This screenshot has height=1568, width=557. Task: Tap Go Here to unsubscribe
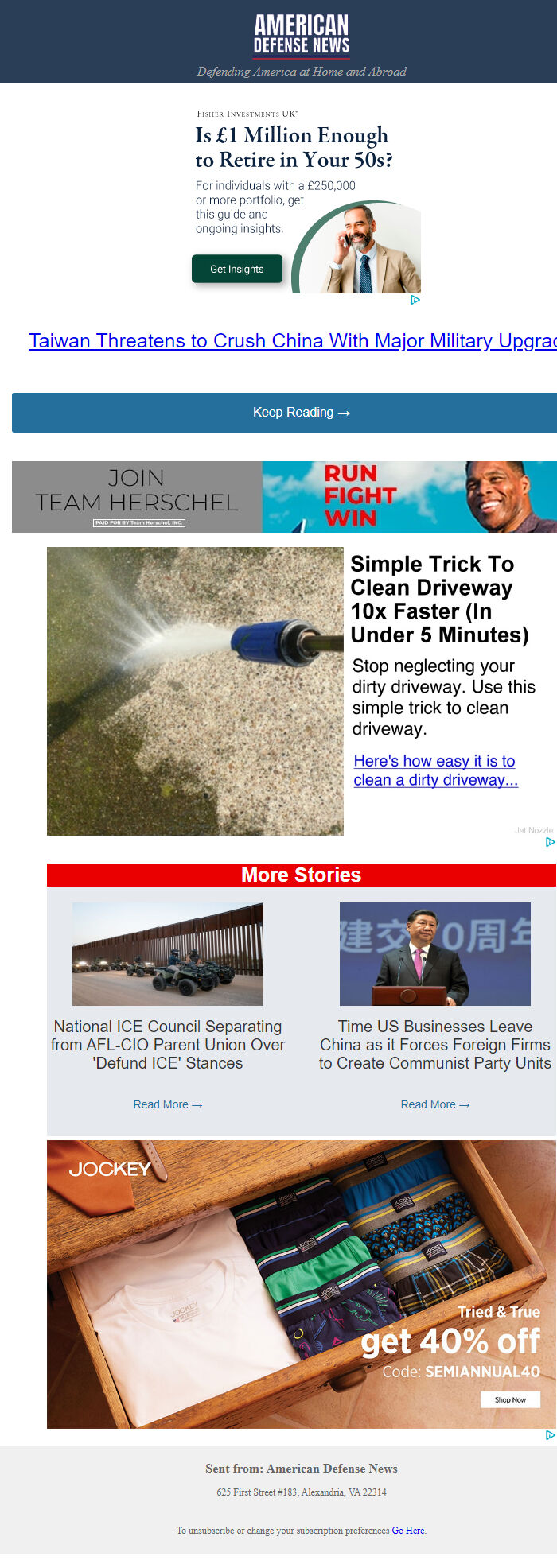[x=408, y=1530]
